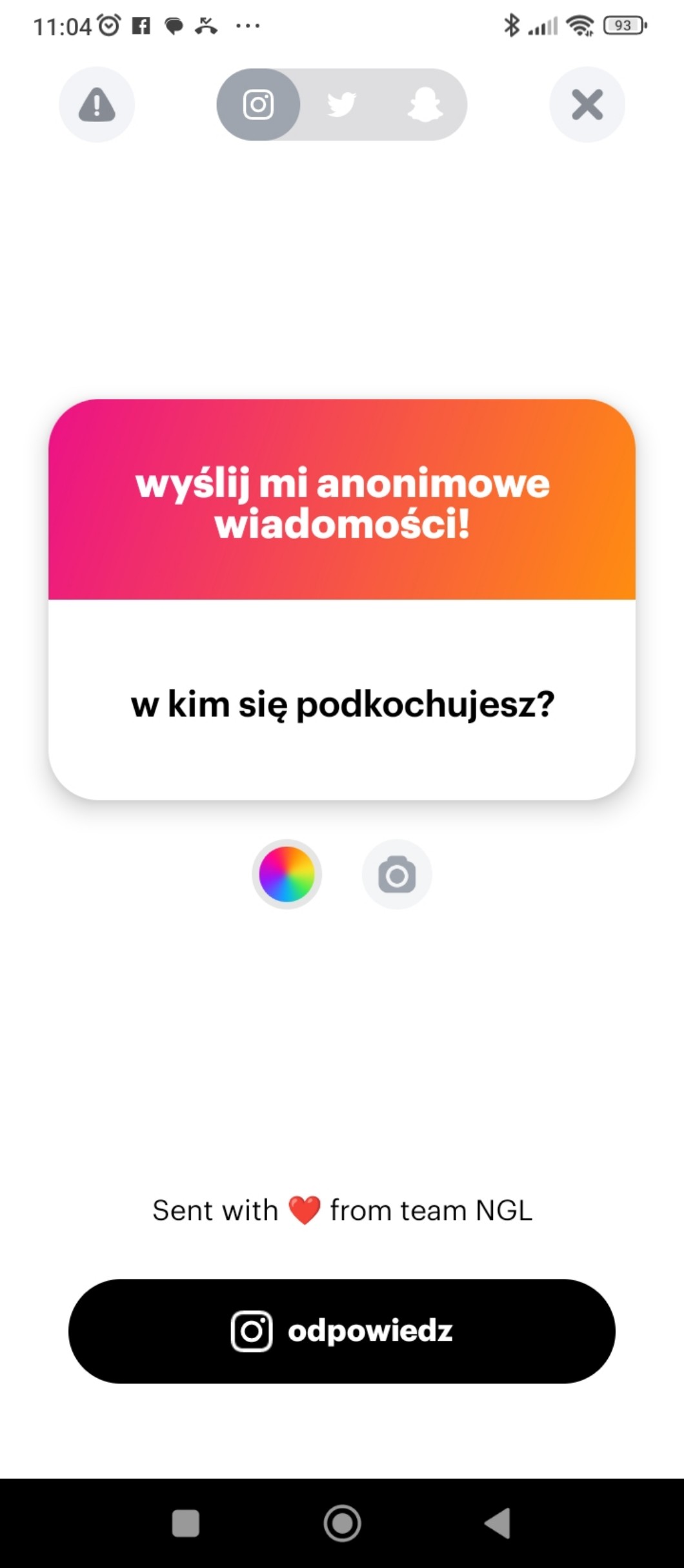Viewport: 684px width, 1568px height.
Task: Open the camera to add a photo
Action: tap(396, 874)
